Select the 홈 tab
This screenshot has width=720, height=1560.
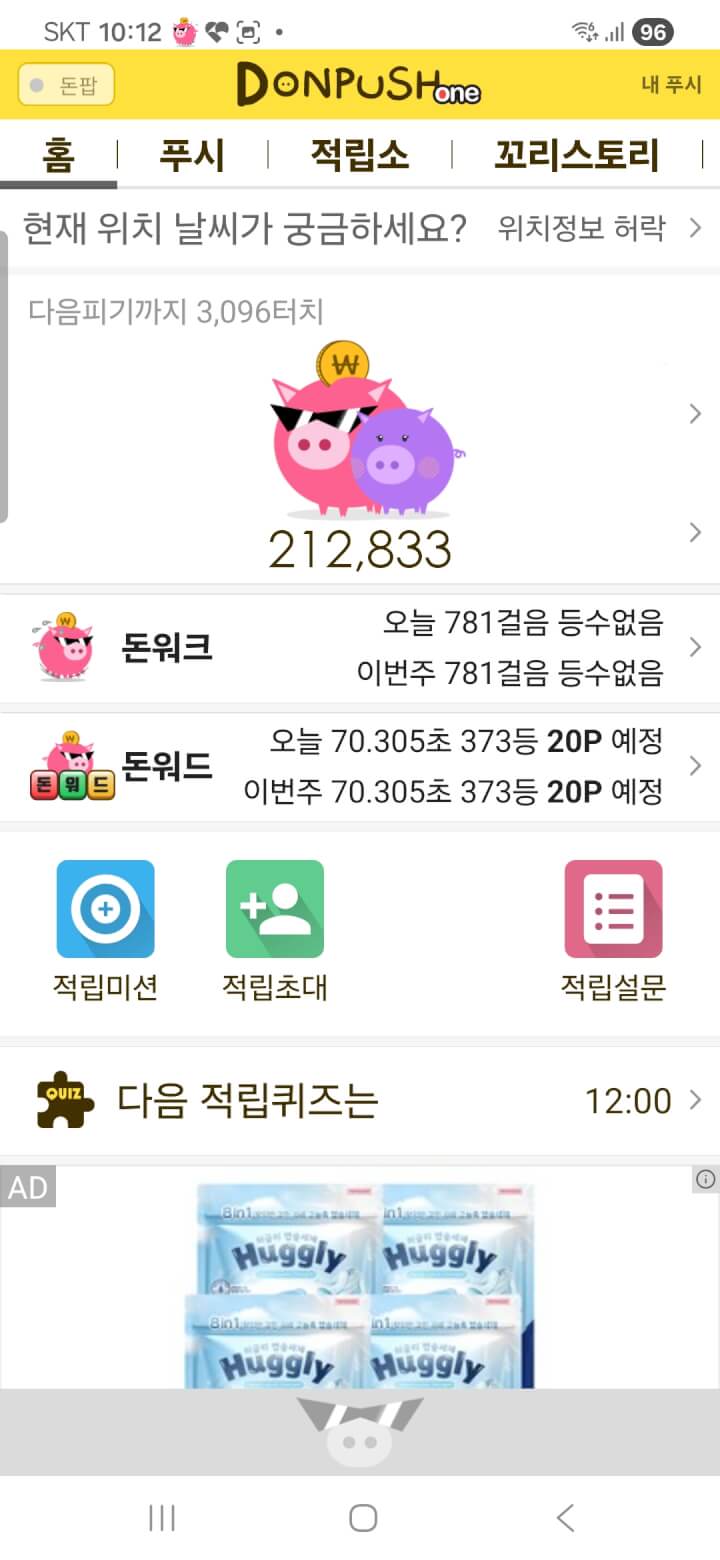point(58,156)
